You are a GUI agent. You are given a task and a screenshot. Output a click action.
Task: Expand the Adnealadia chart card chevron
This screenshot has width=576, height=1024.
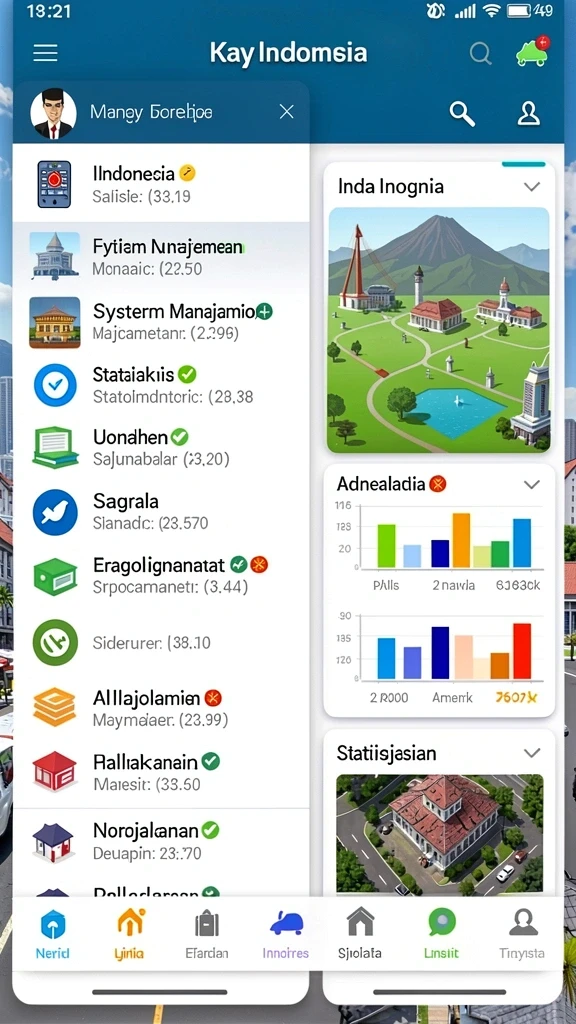point(532,485)
